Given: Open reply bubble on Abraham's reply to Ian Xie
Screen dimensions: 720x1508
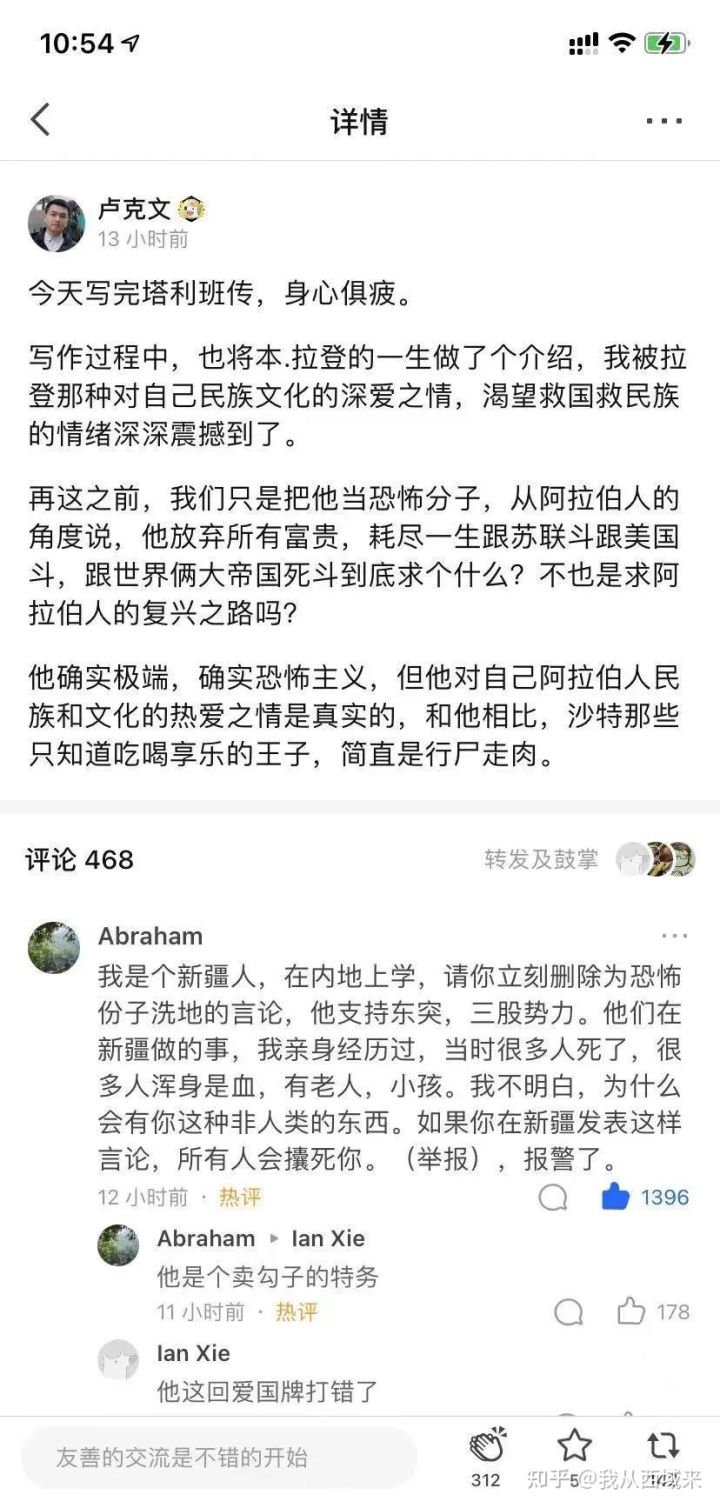Looking at the screenshot, I should tap(570, 1311).
